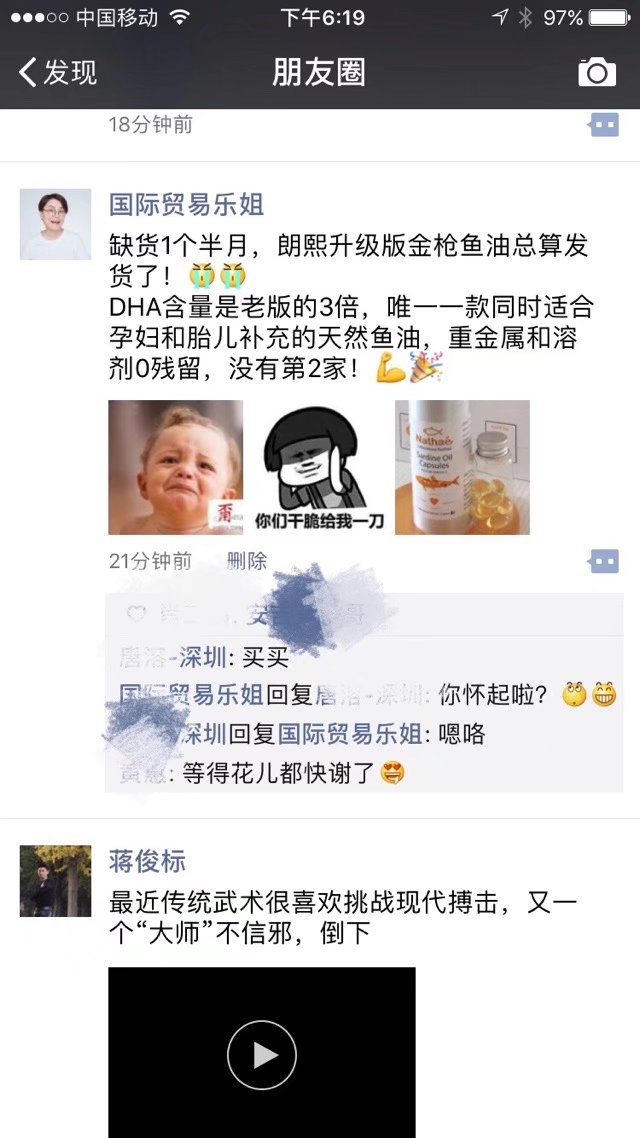Tap the name 国际贸易乐姐 on her post
Viewport: 640px width, 1138px height.
click(186, 205)
